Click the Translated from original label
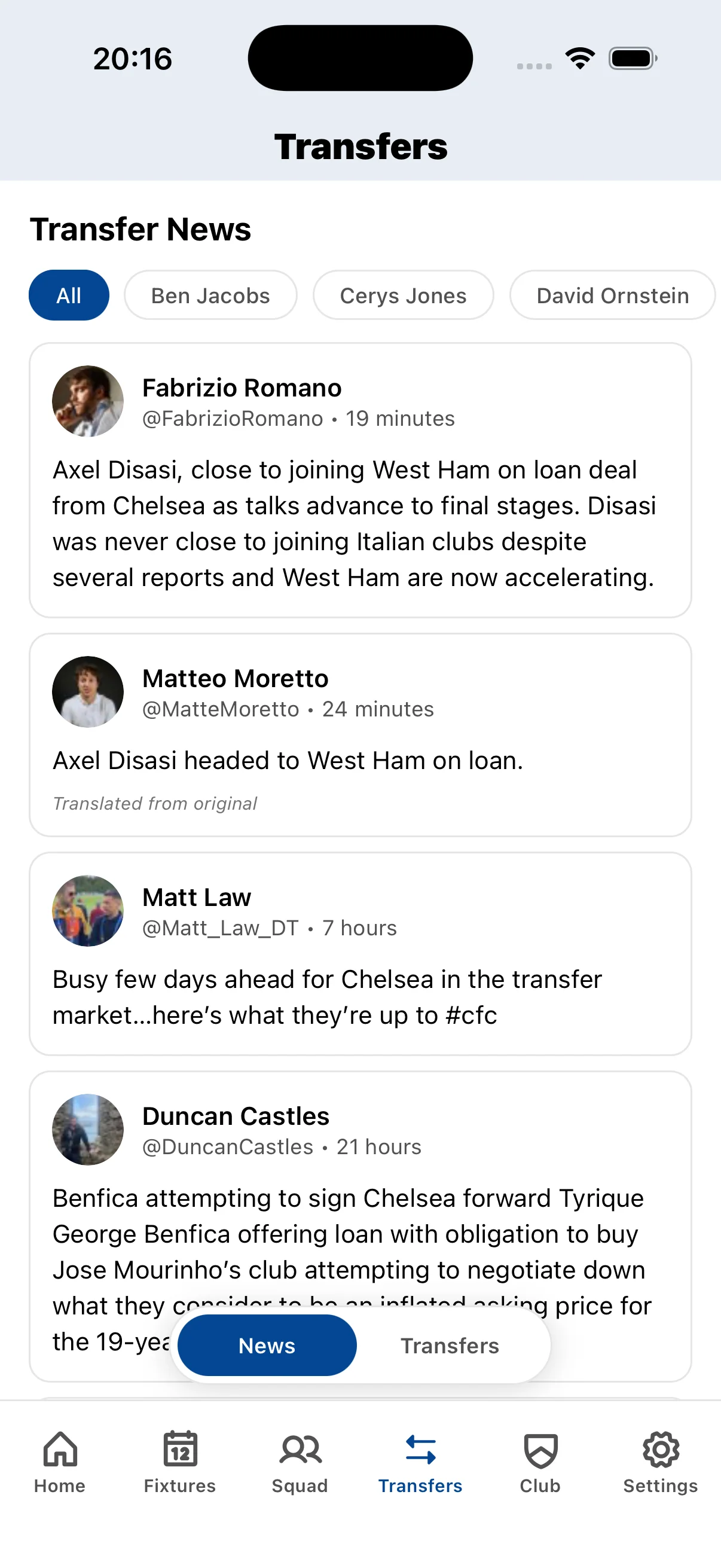Screen dimensions: 721x1568 point(155,804)
